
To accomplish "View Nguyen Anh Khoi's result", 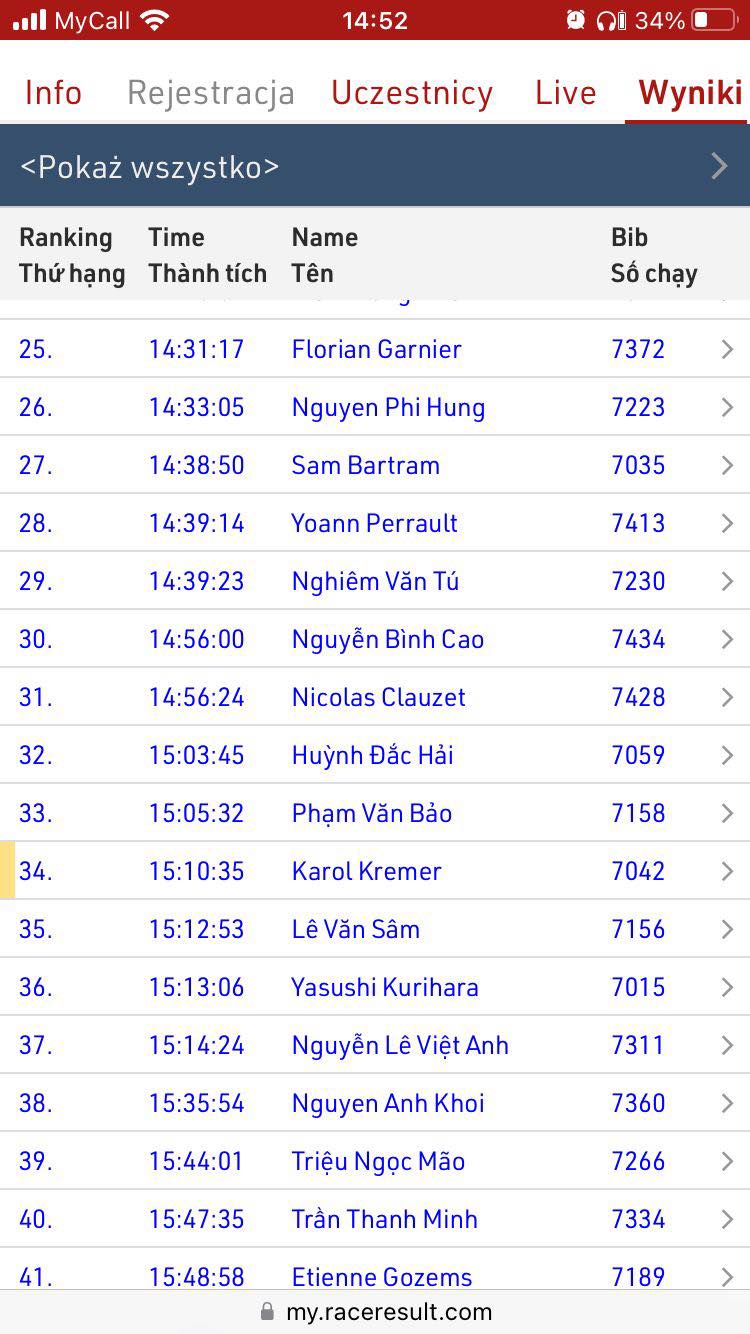I will tap(387, 1103).
